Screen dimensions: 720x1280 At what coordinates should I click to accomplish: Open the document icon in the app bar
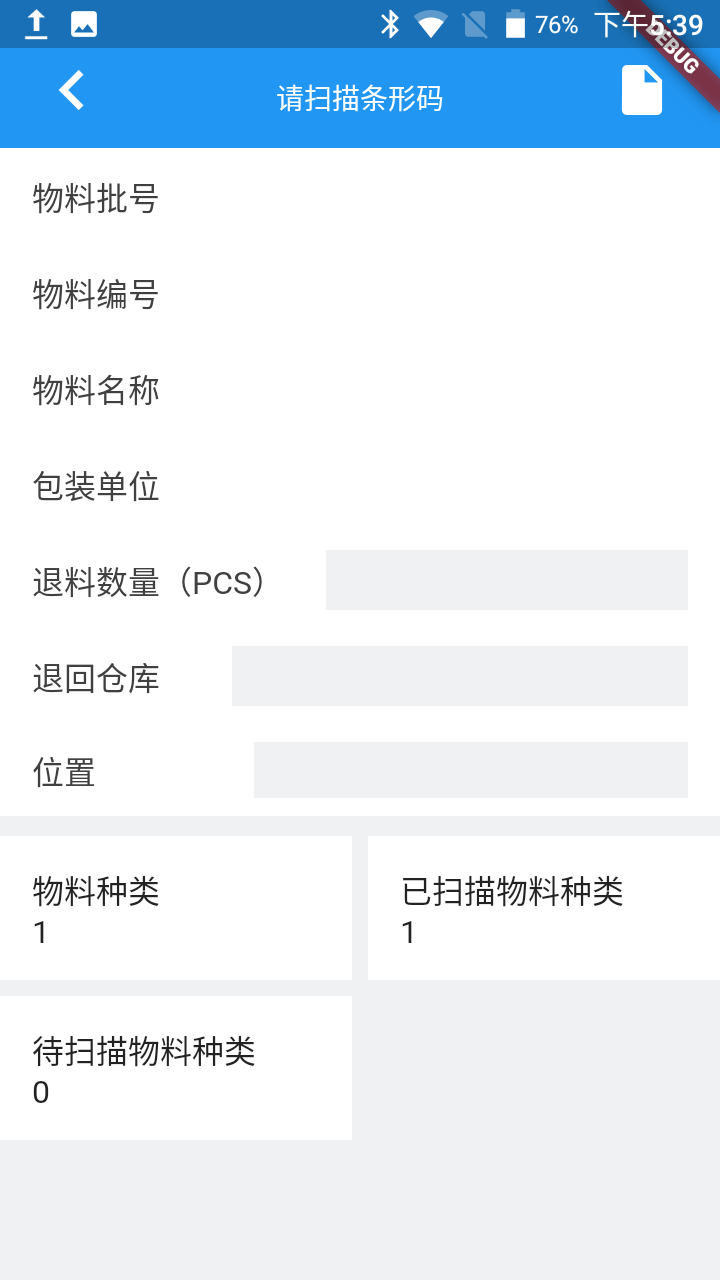point(641,91)
